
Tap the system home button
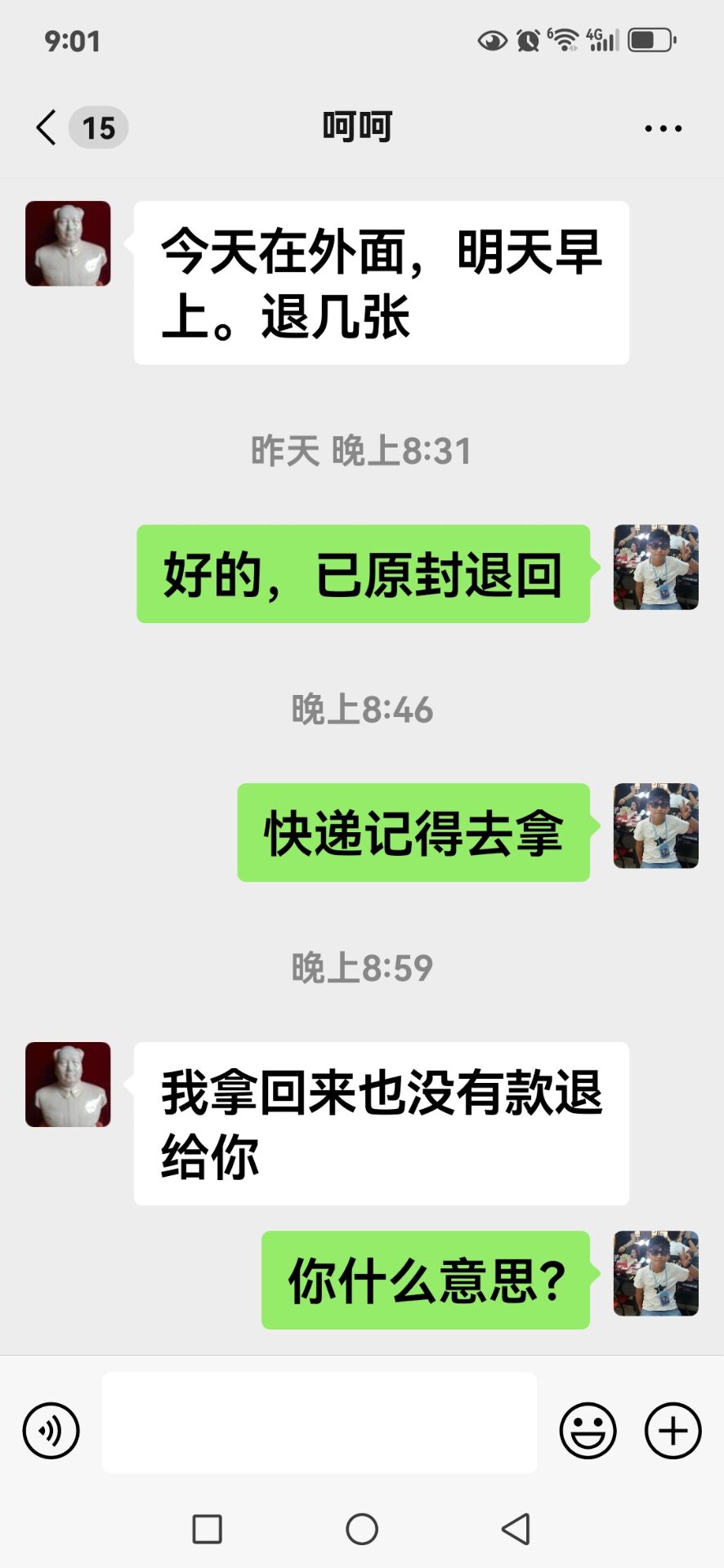[362, 1529]
